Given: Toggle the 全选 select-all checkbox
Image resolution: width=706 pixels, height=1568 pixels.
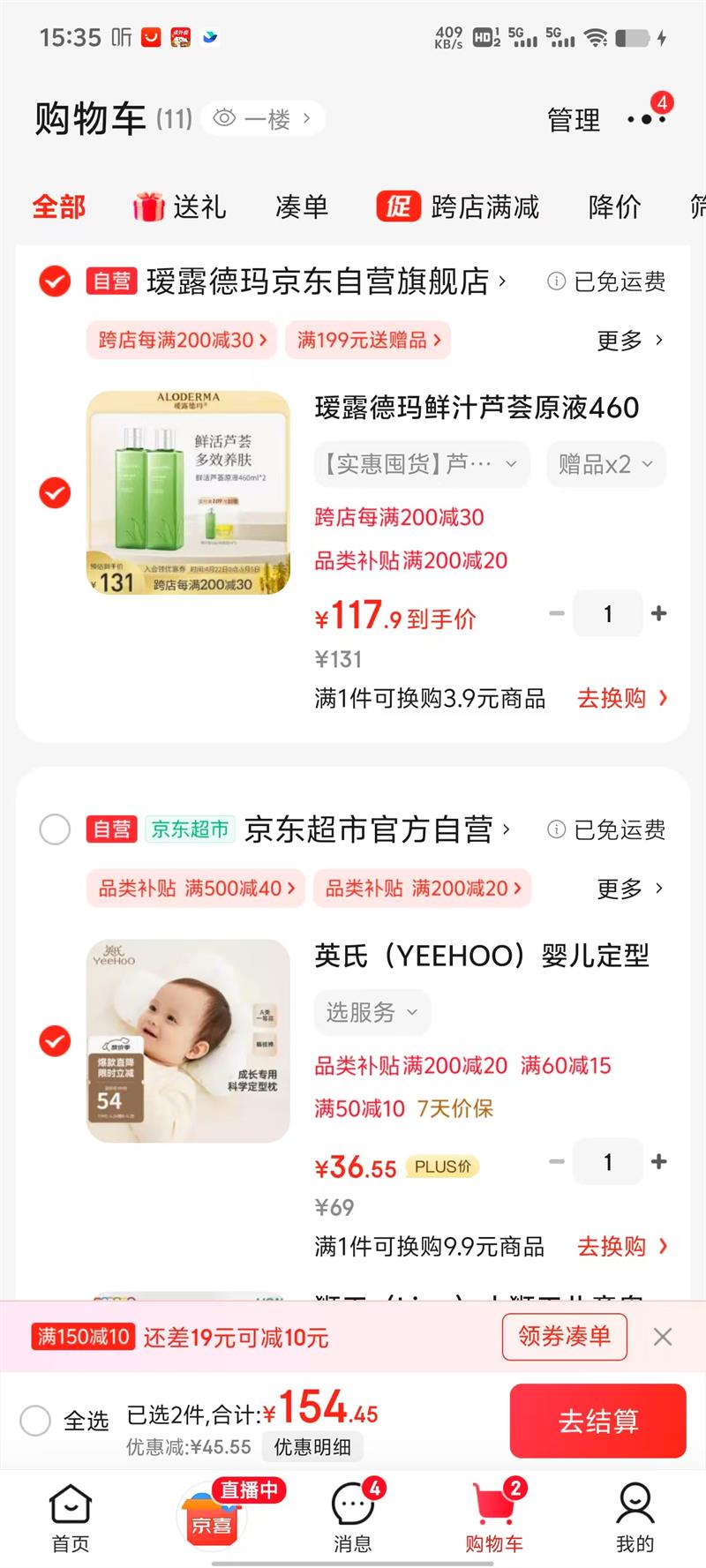Looking at the screenshot, I should click(x=35, y=1421).
